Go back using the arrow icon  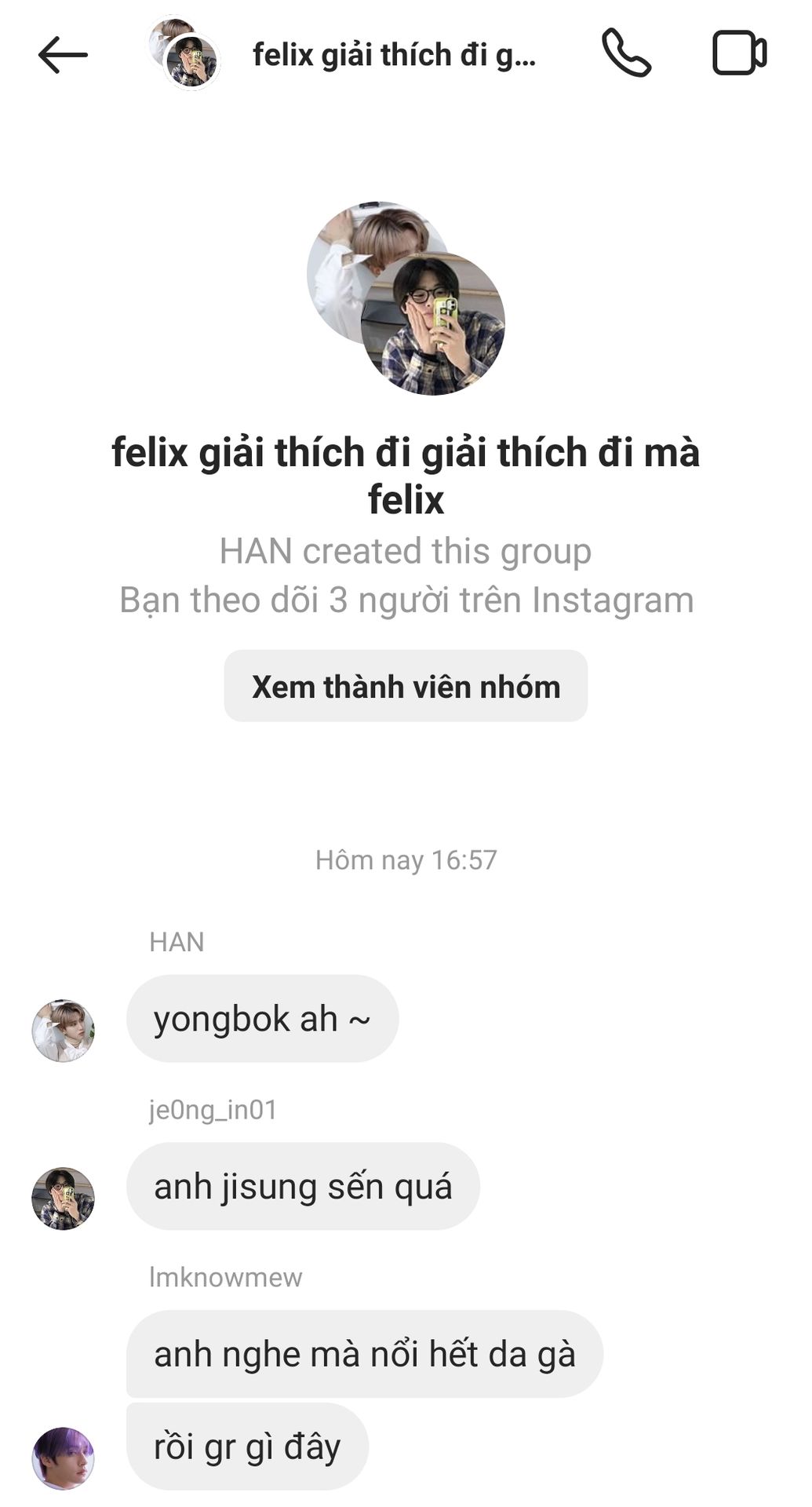tap(62, 55)
